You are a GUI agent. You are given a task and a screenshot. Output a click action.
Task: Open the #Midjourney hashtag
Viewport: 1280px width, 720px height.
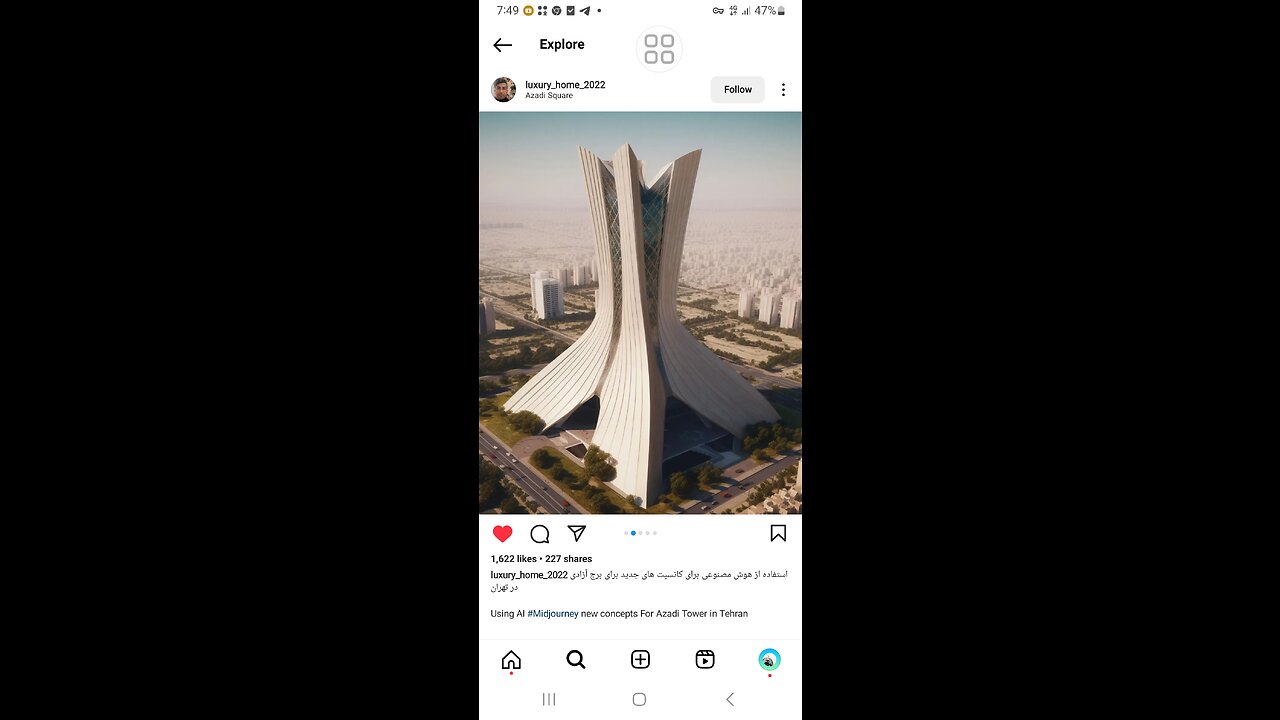click(x=553, y=613)
